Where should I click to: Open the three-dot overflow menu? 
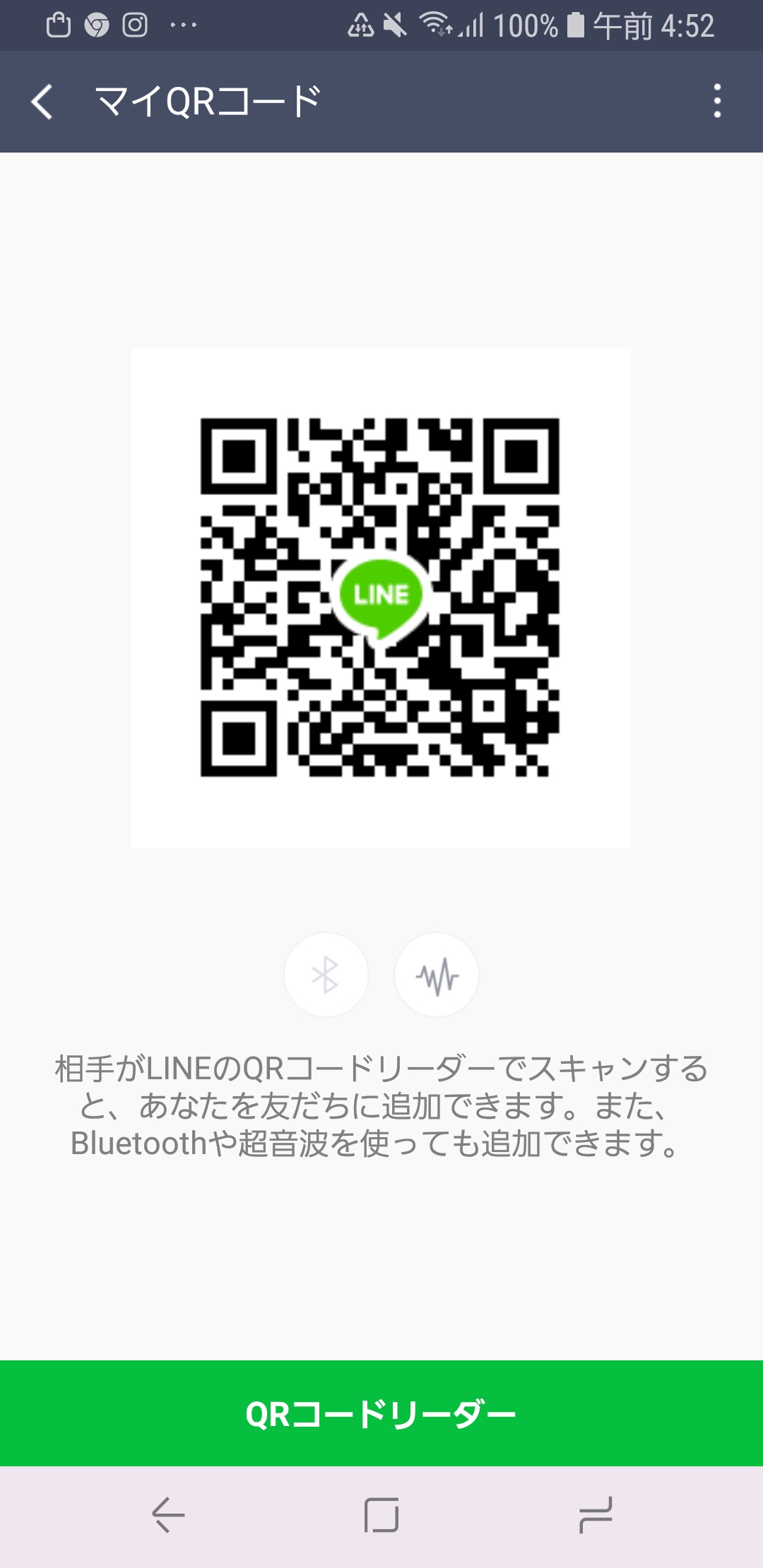[x=717, y=101]
